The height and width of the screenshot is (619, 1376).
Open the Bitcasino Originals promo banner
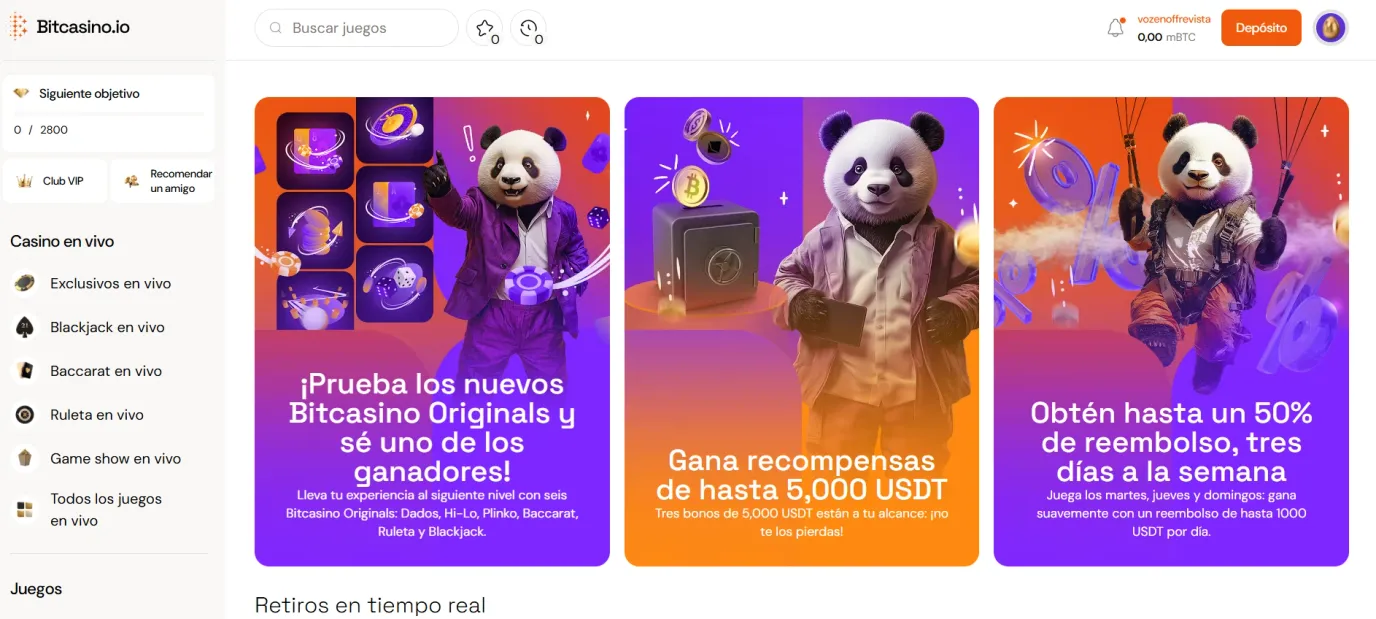coord(432,331)
